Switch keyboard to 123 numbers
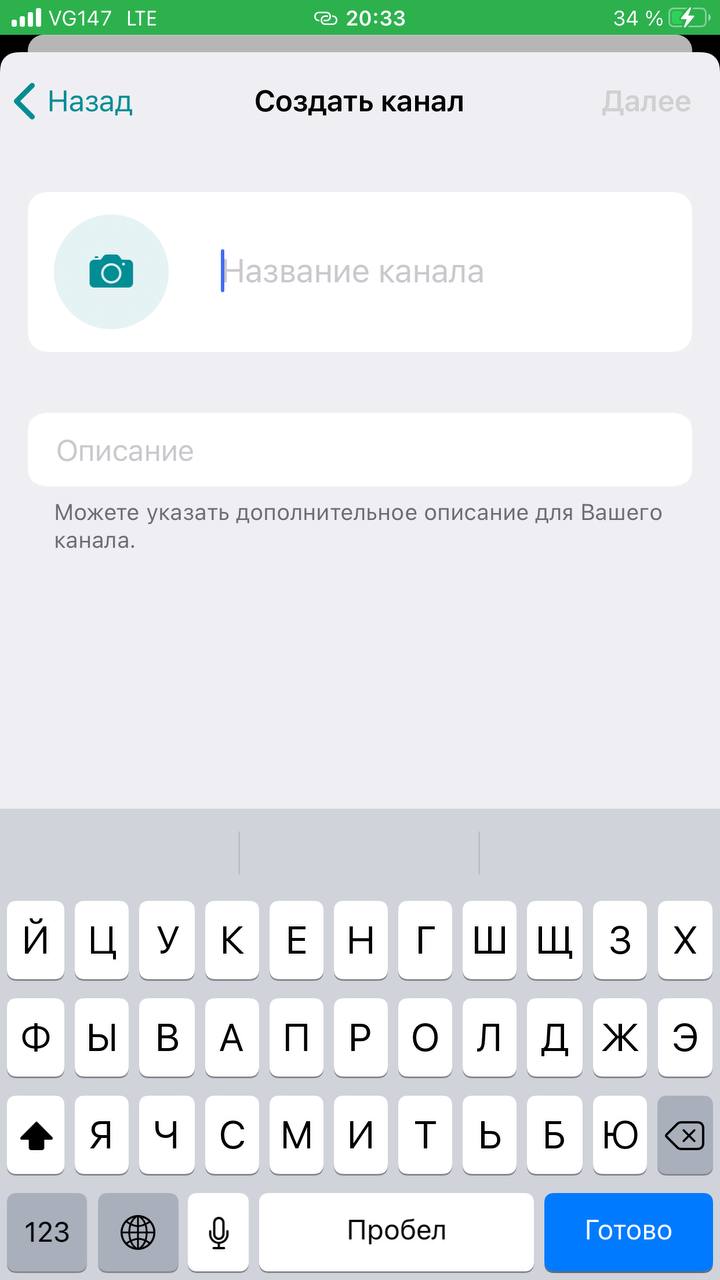This screenshot has height=1280, width=720. point(46,1230)
